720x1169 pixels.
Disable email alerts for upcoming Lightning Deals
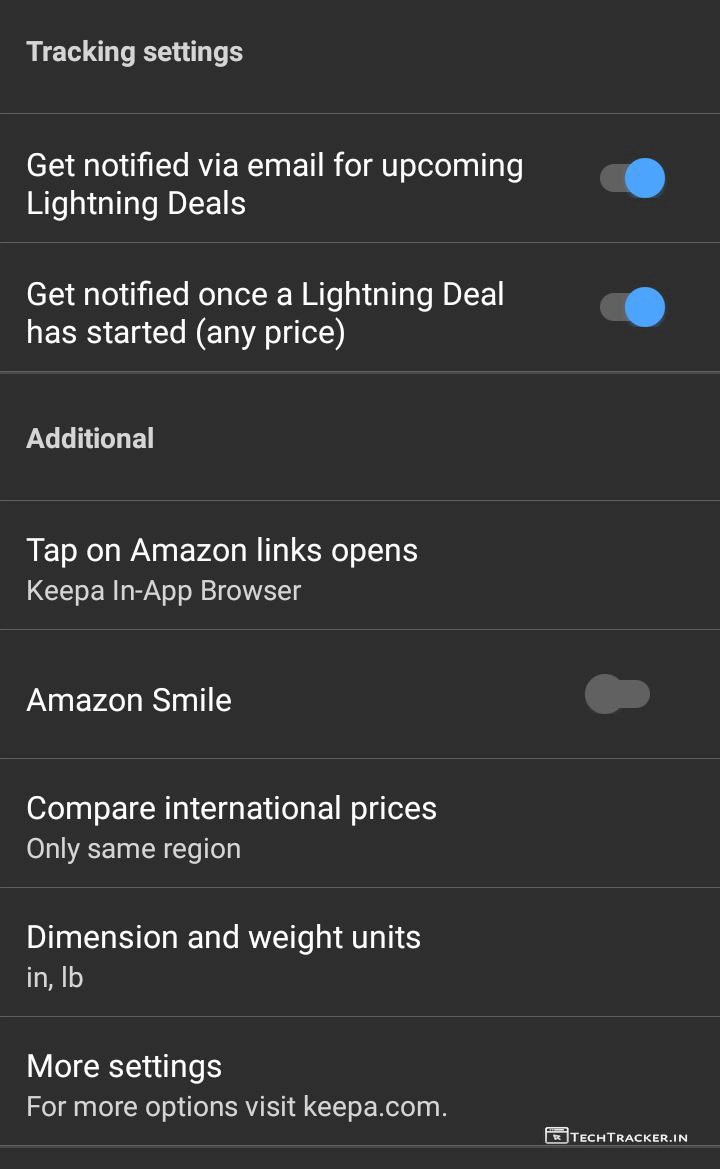[632, 179]
